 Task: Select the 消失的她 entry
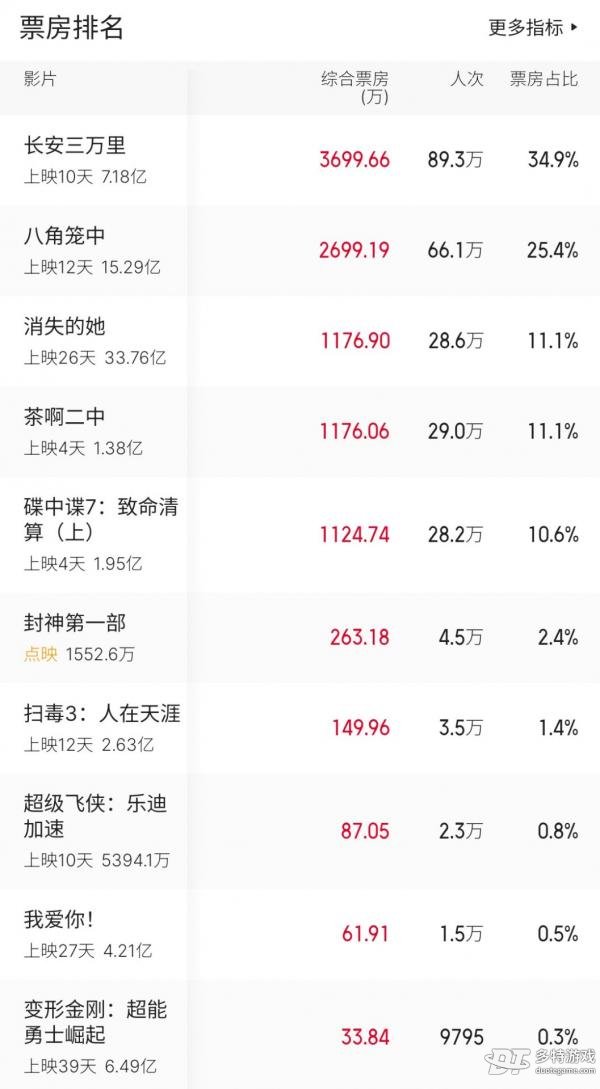300,341
